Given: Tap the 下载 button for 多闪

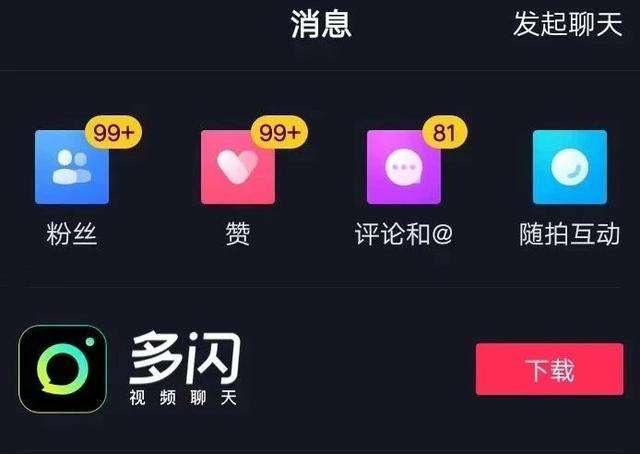Looking at the screenshot, I should 549,369.
